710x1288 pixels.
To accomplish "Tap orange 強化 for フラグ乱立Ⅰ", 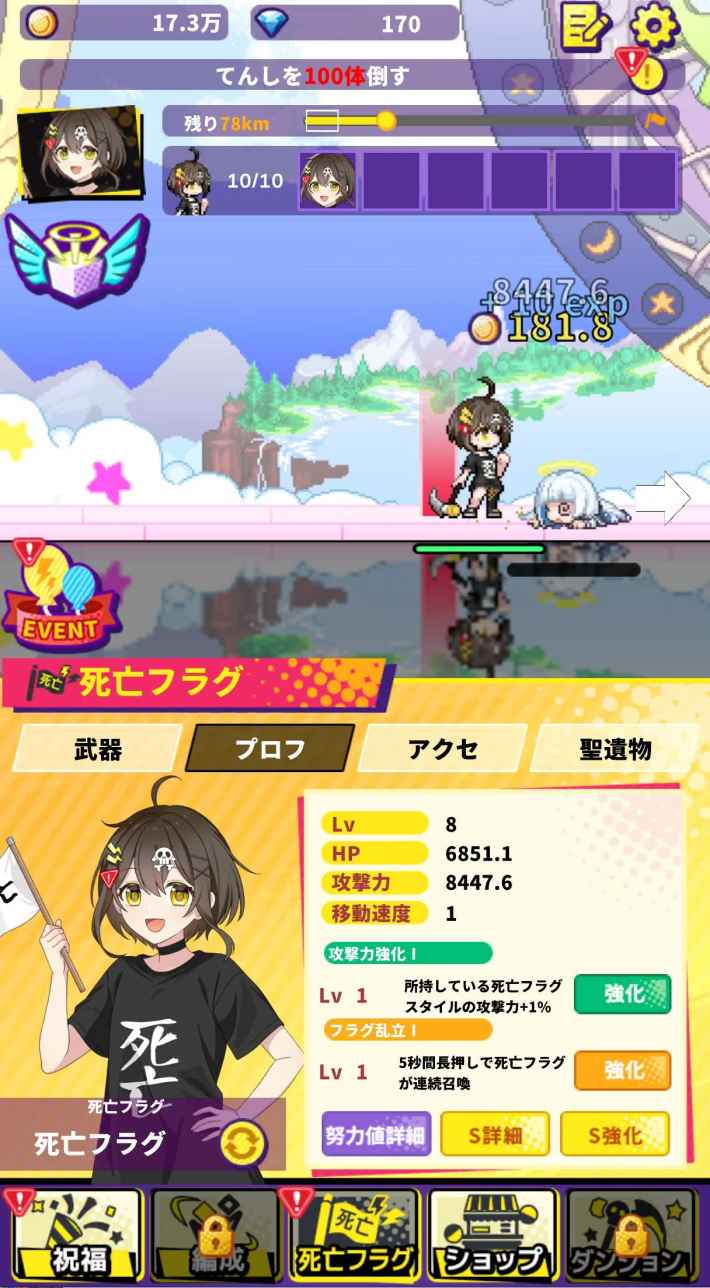I will pyautogui.click(x=622, y=1070).
